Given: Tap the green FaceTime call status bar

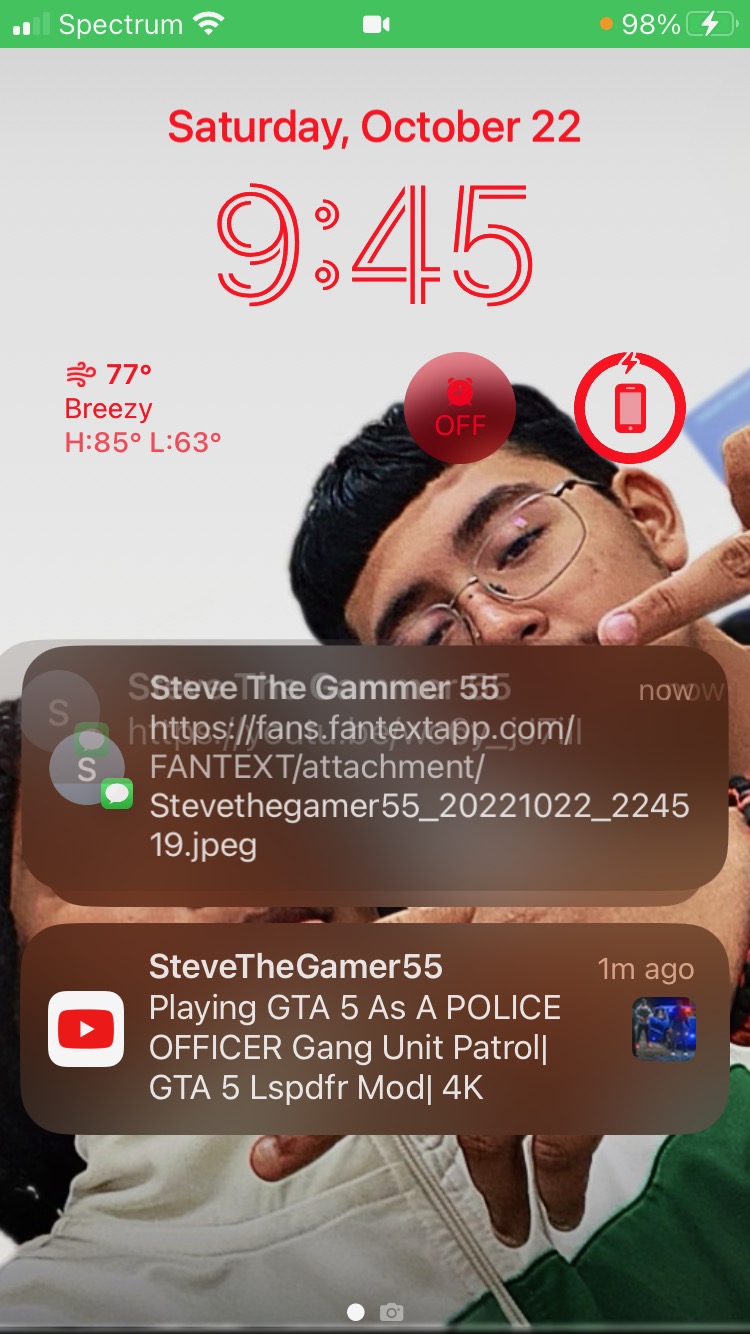Looking at the screenshot, I should click(375, 24).
